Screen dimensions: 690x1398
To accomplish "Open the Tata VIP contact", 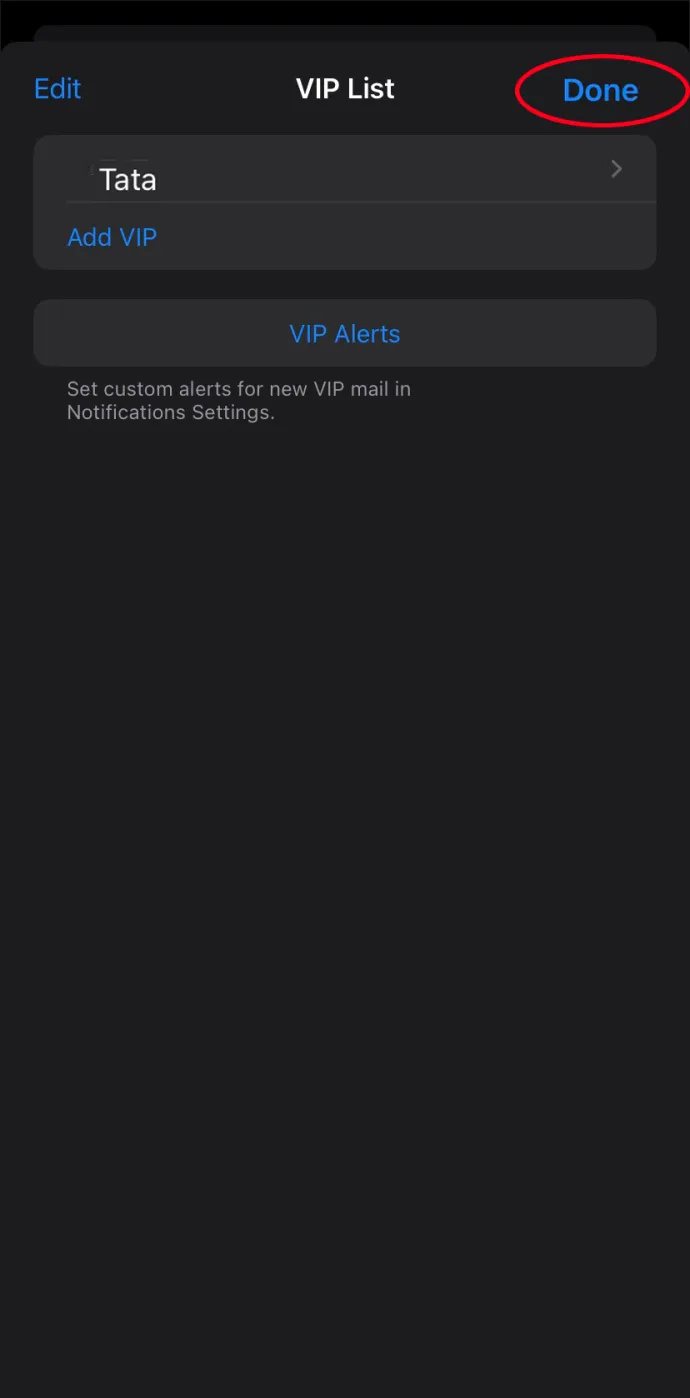I will pyautogui.click(x=345, y=169).
